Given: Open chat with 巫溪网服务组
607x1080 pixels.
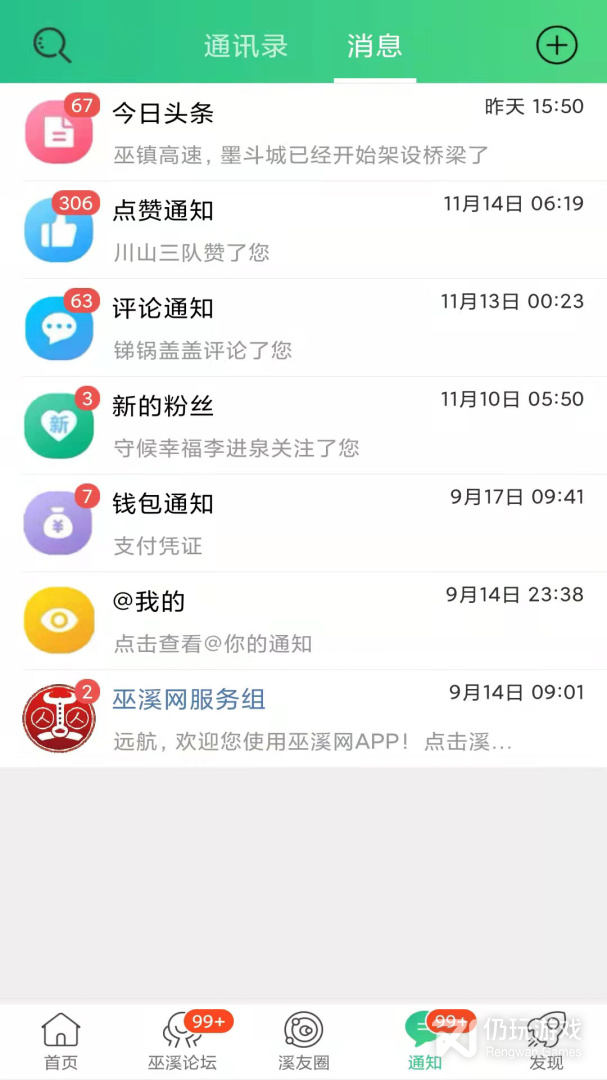Looking at the screenshot, I should pyautogui.click(x=303, y=719).
